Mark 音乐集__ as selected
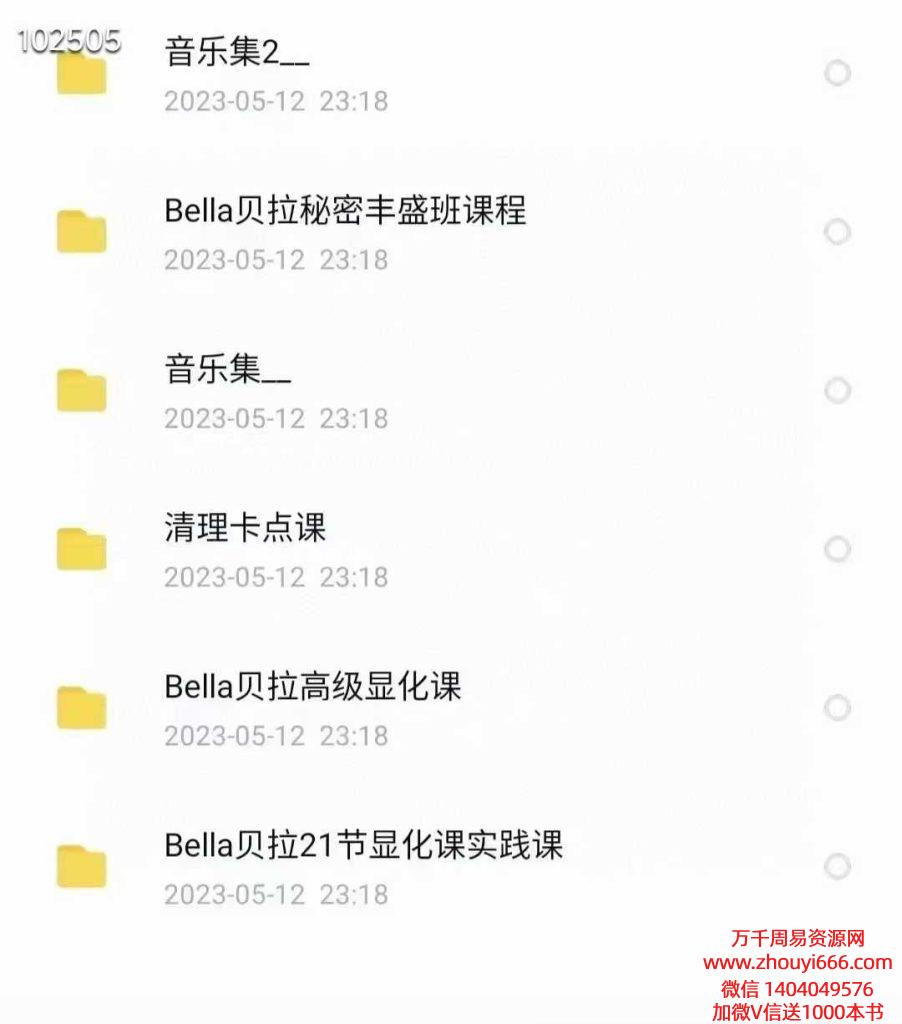The image size is (902, 1024). click(x=837, y=390)
